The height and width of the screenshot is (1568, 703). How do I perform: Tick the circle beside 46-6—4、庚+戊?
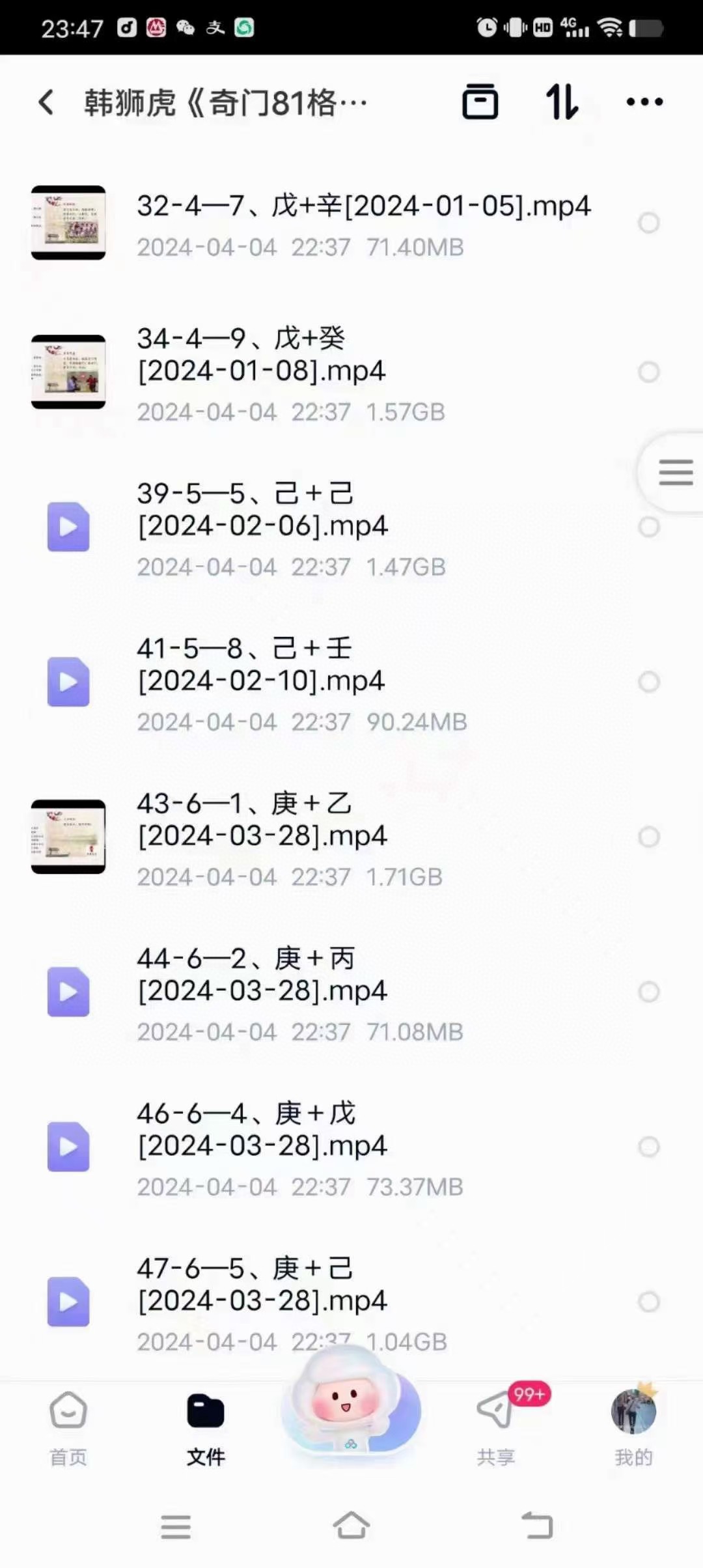pos(649,1147)
